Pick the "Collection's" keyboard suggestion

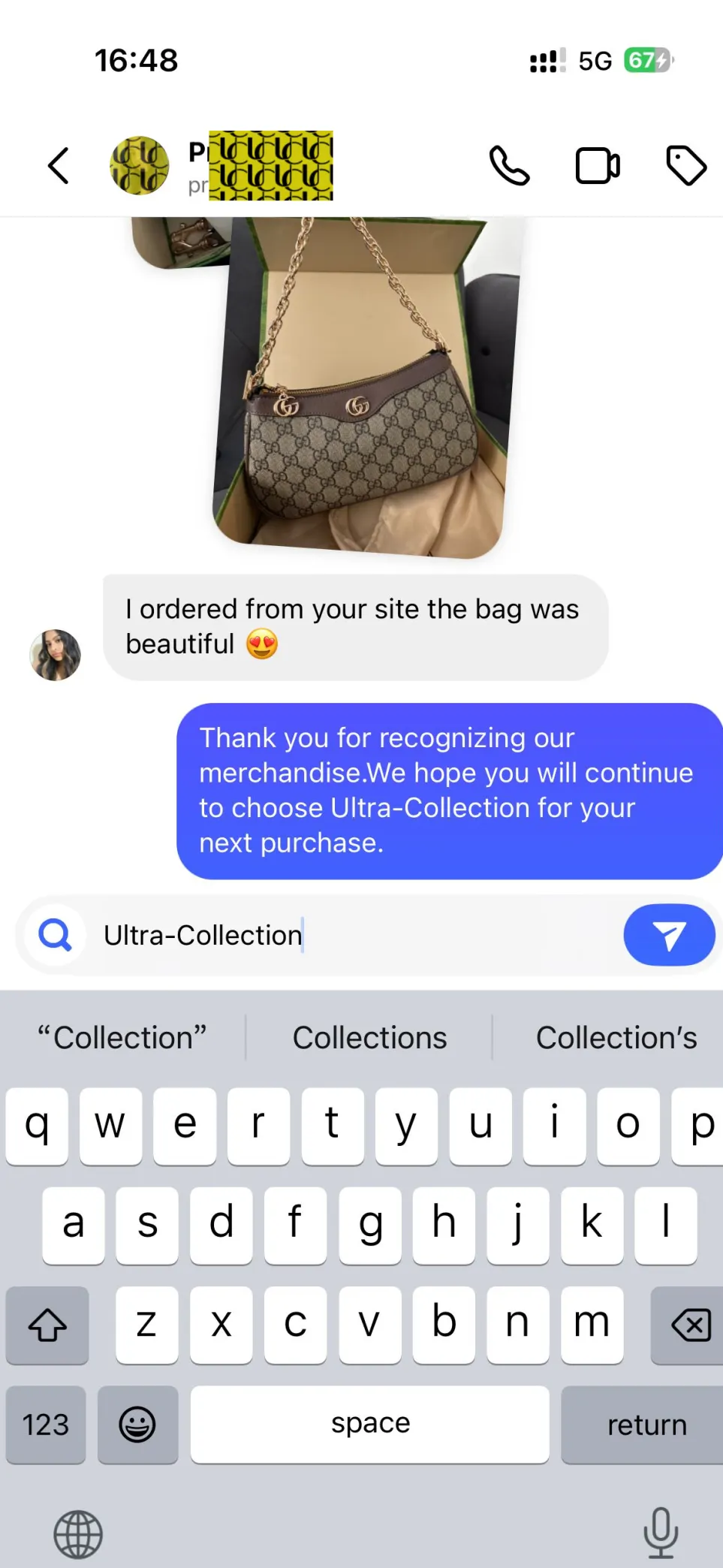pos(616,1038)
